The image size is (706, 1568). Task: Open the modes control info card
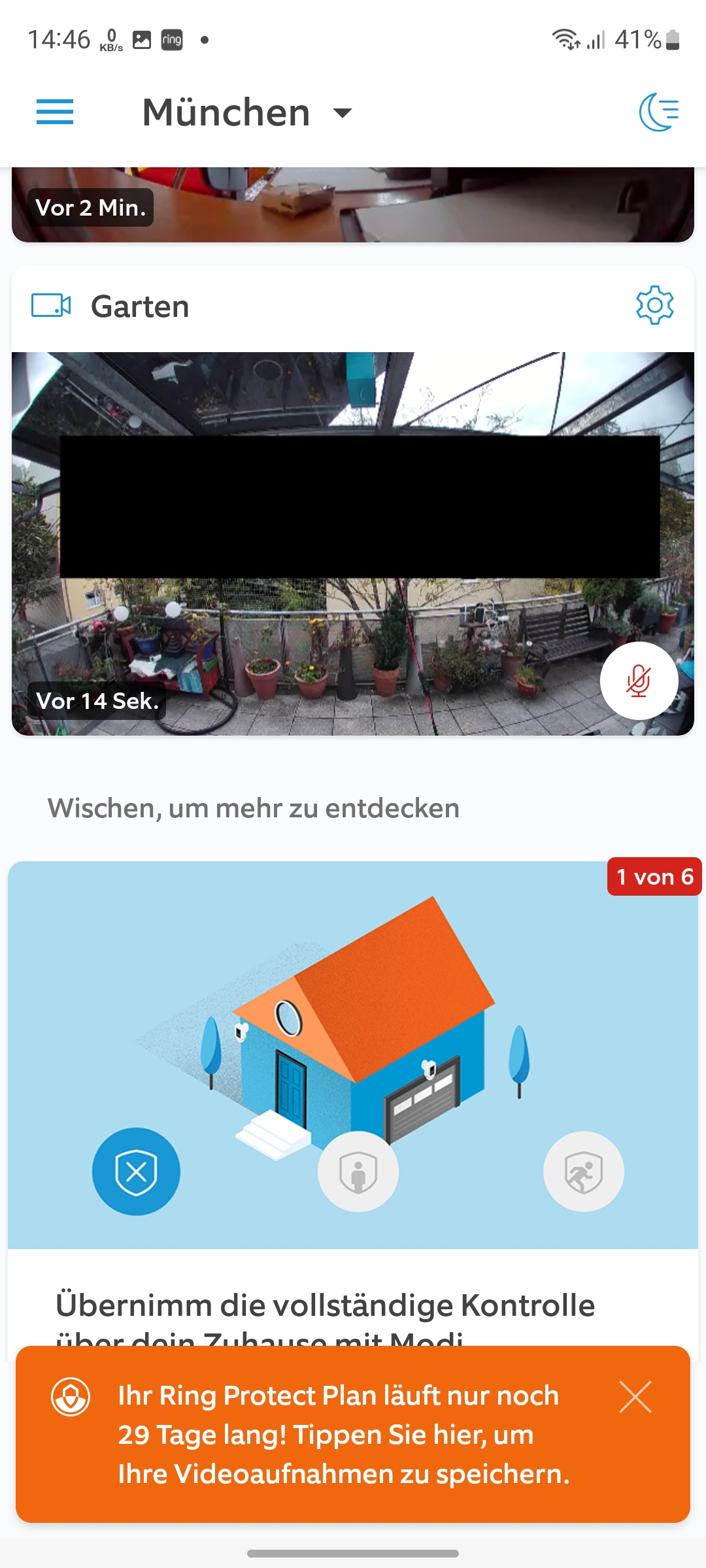(353, 1305)
